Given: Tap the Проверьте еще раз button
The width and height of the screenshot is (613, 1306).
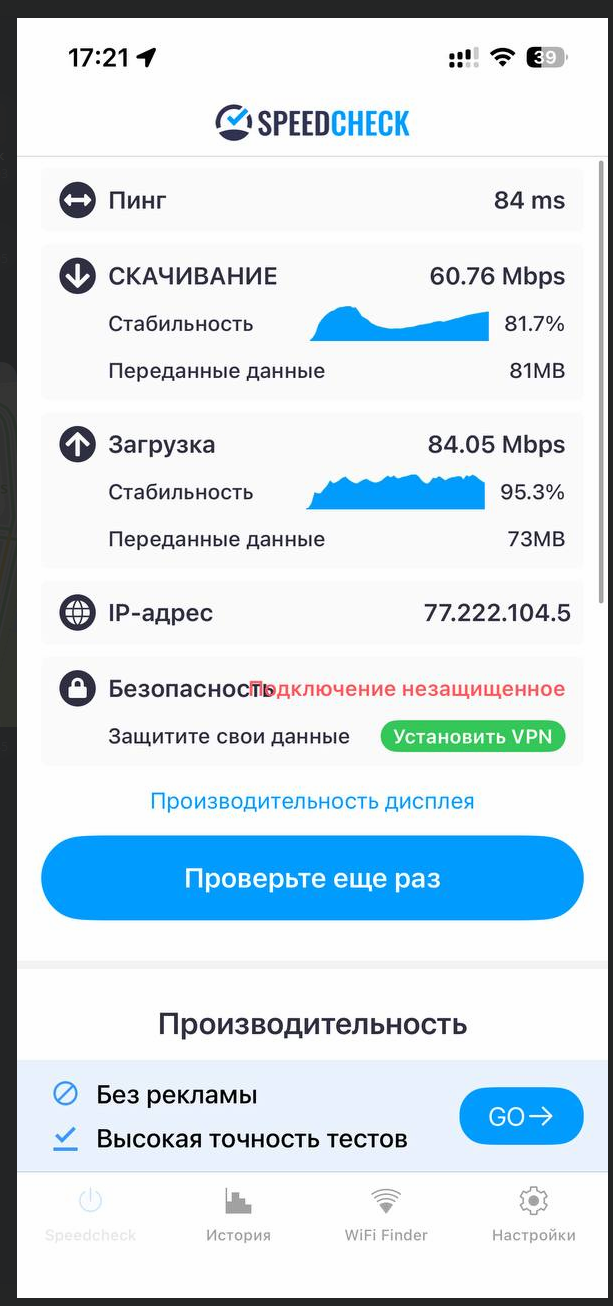Looking at the screenshot, I should [x=312, y=878].
